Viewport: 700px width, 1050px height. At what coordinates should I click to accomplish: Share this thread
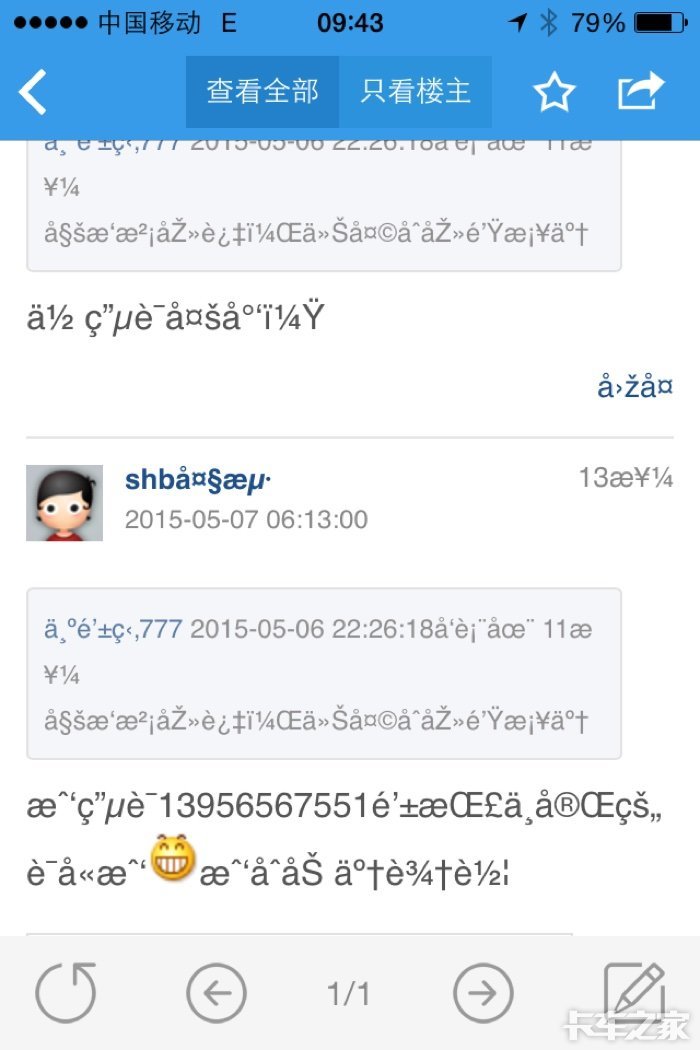click(641, 92)
